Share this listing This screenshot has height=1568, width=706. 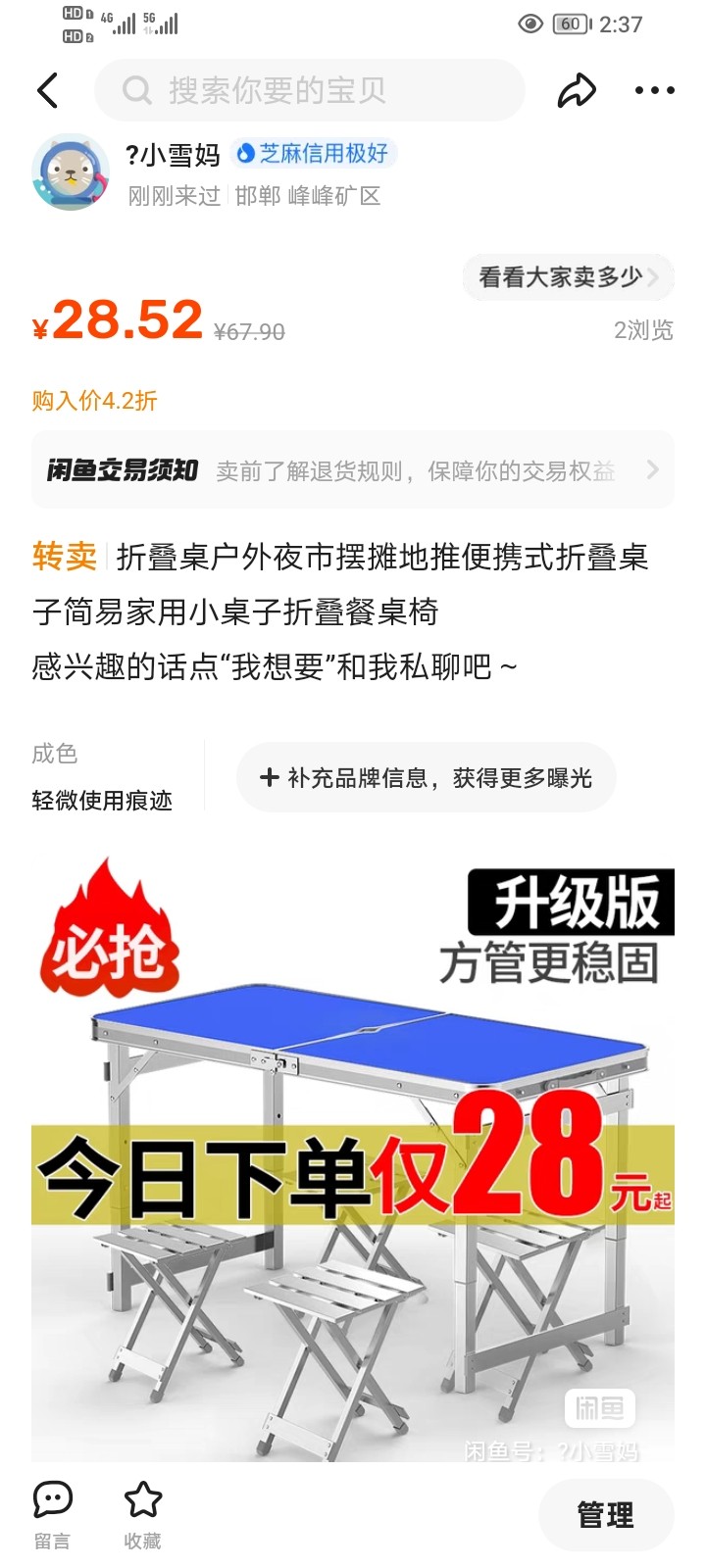pos(577,90)
